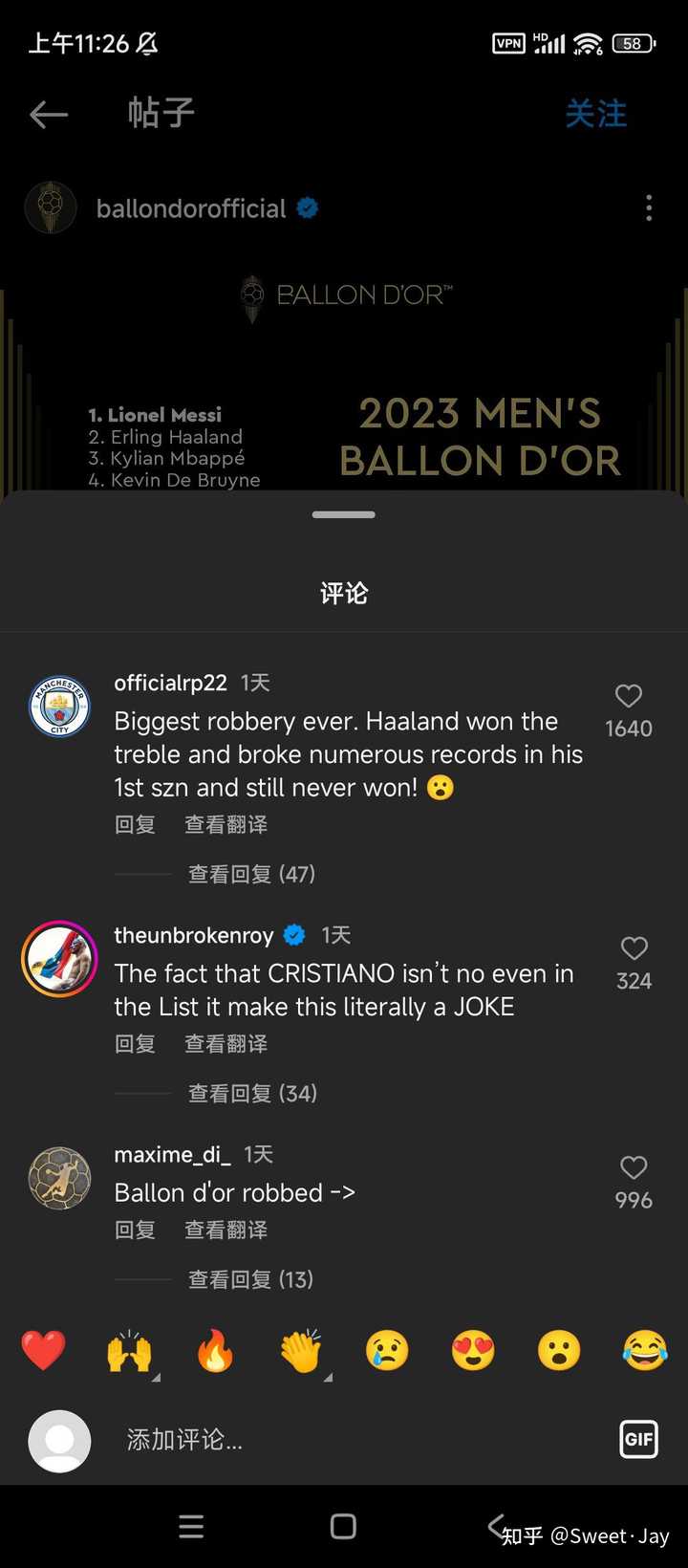Follow ballondorofficial with 关注 button
688x1568 pixels.
pyautogui.click(x=596, y=114)
